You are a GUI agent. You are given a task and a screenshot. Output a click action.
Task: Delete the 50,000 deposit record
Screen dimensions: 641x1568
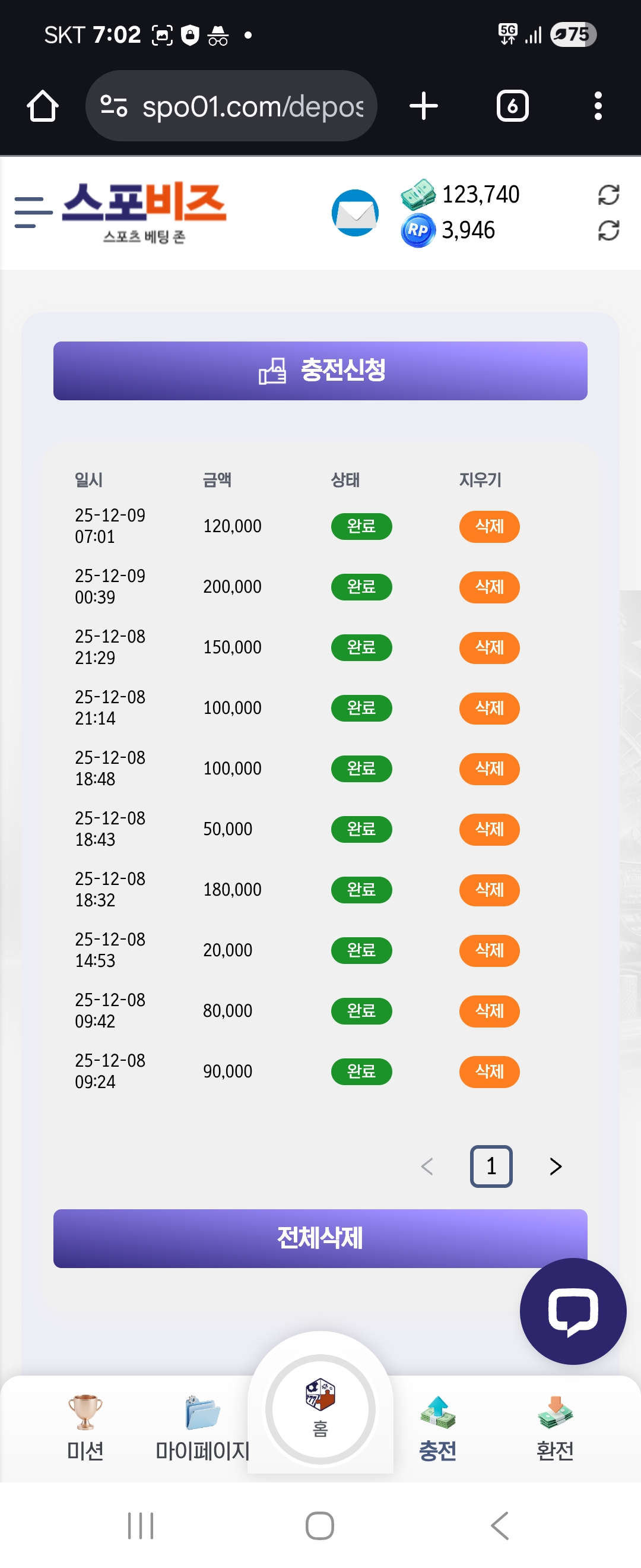coord(489,829)
